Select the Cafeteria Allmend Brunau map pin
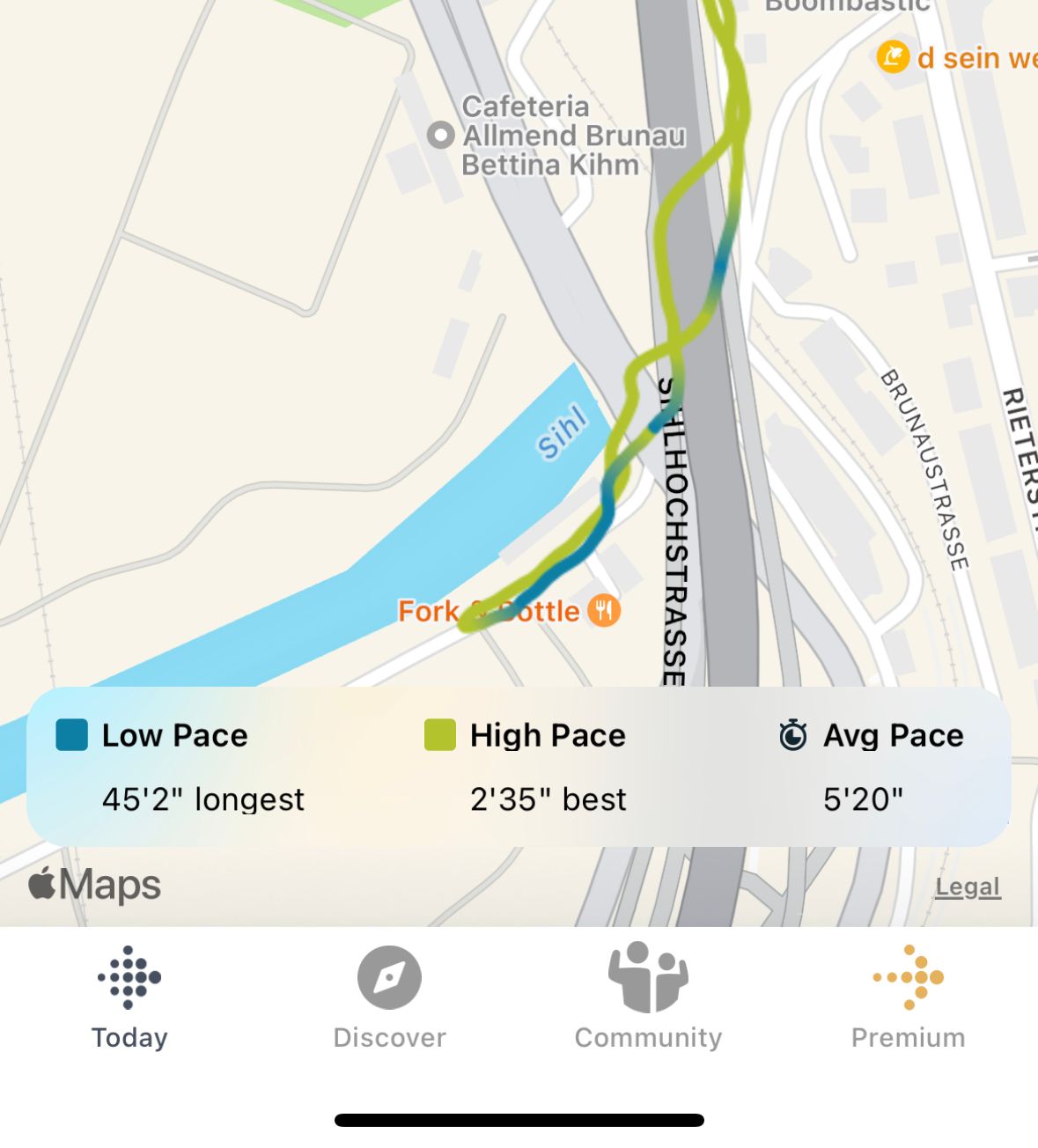Viewport: 1038px width, 1148px height. (440, 136)
